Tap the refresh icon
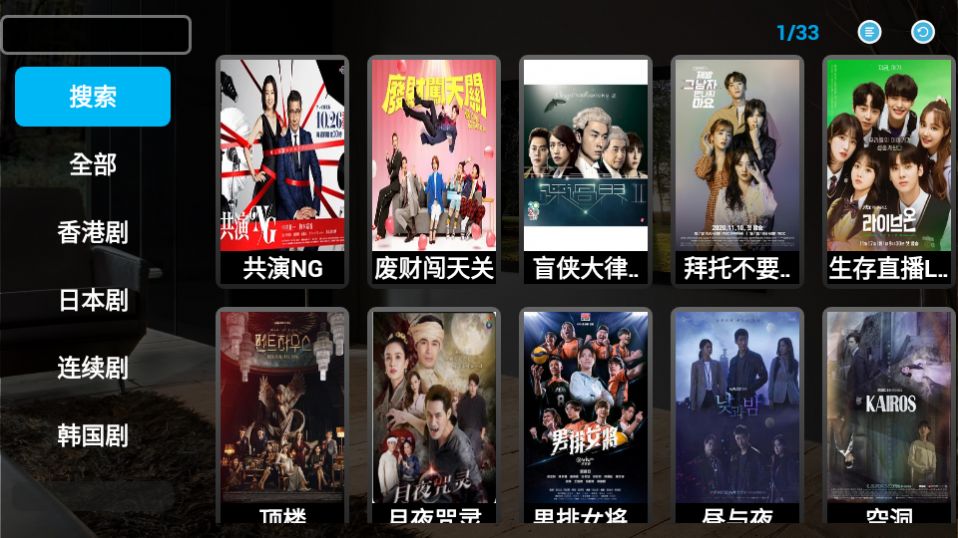The image size is (958, 538). pos(922,32)
